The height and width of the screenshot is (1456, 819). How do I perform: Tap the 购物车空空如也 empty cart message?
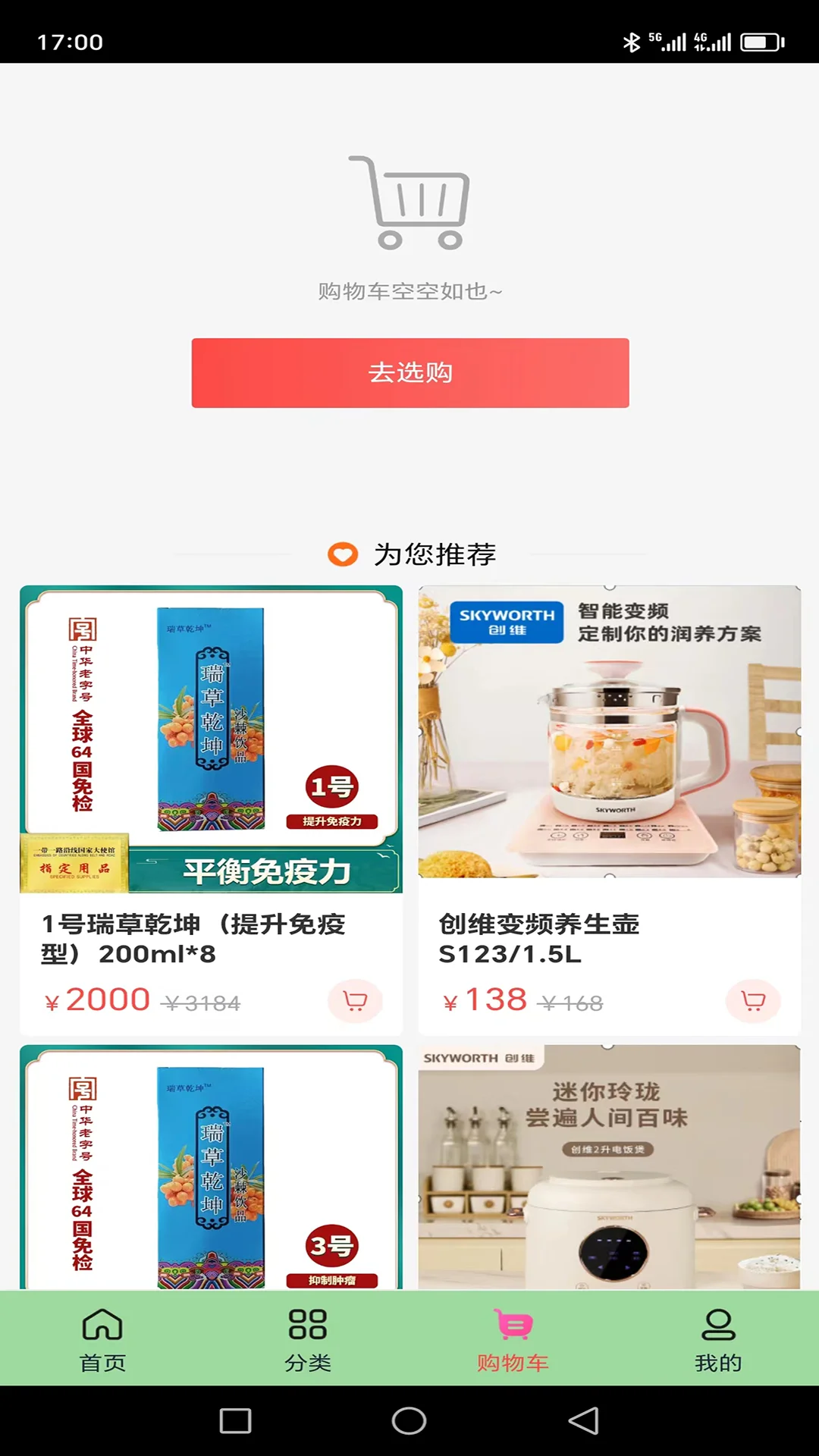click(x=409, y=290)
